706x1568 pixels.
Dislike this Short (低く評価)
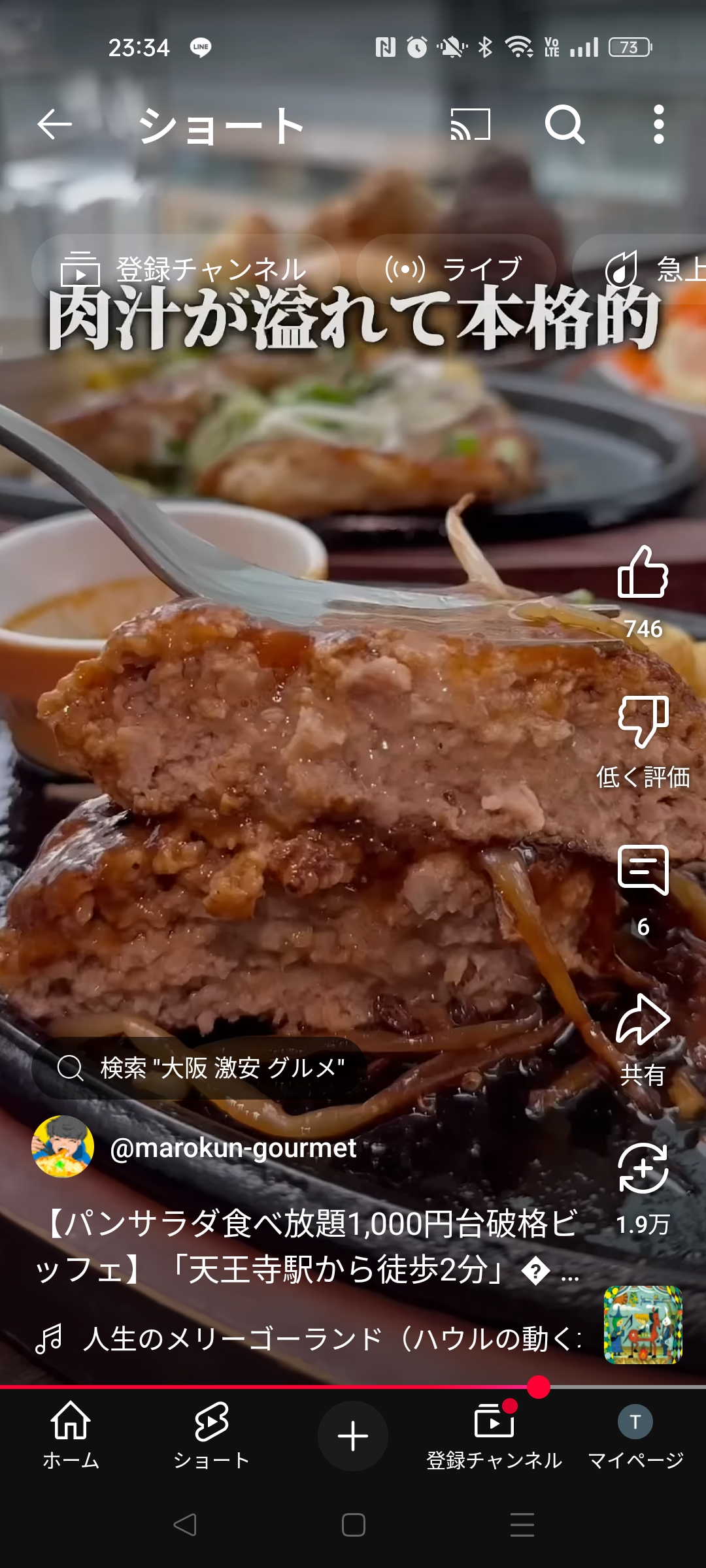pos(643,723)
